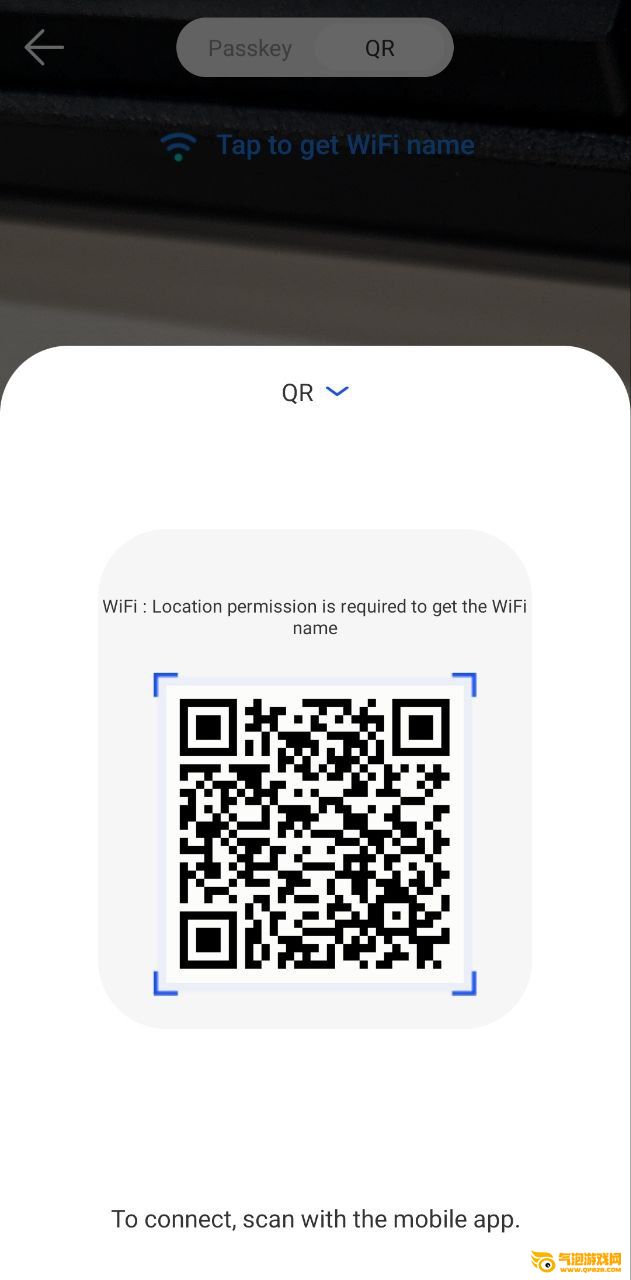Collapse the QR panel with the chevron
This screenshot has height=1280, width=631.
pyautogui.click(x=337, y=392)
